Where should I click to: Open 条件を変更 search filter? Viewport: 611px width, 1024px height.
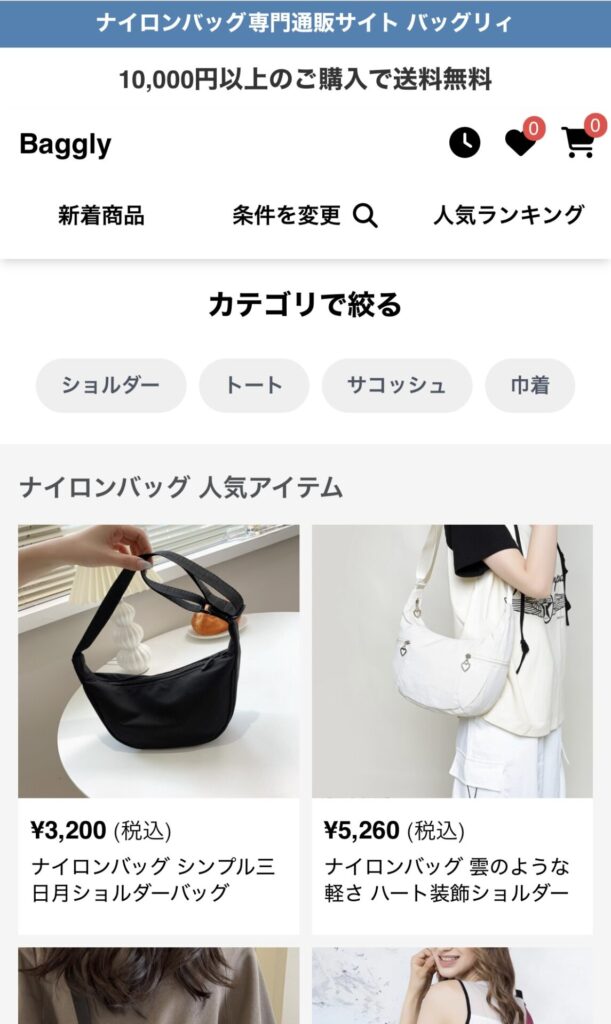pos(305,215)
